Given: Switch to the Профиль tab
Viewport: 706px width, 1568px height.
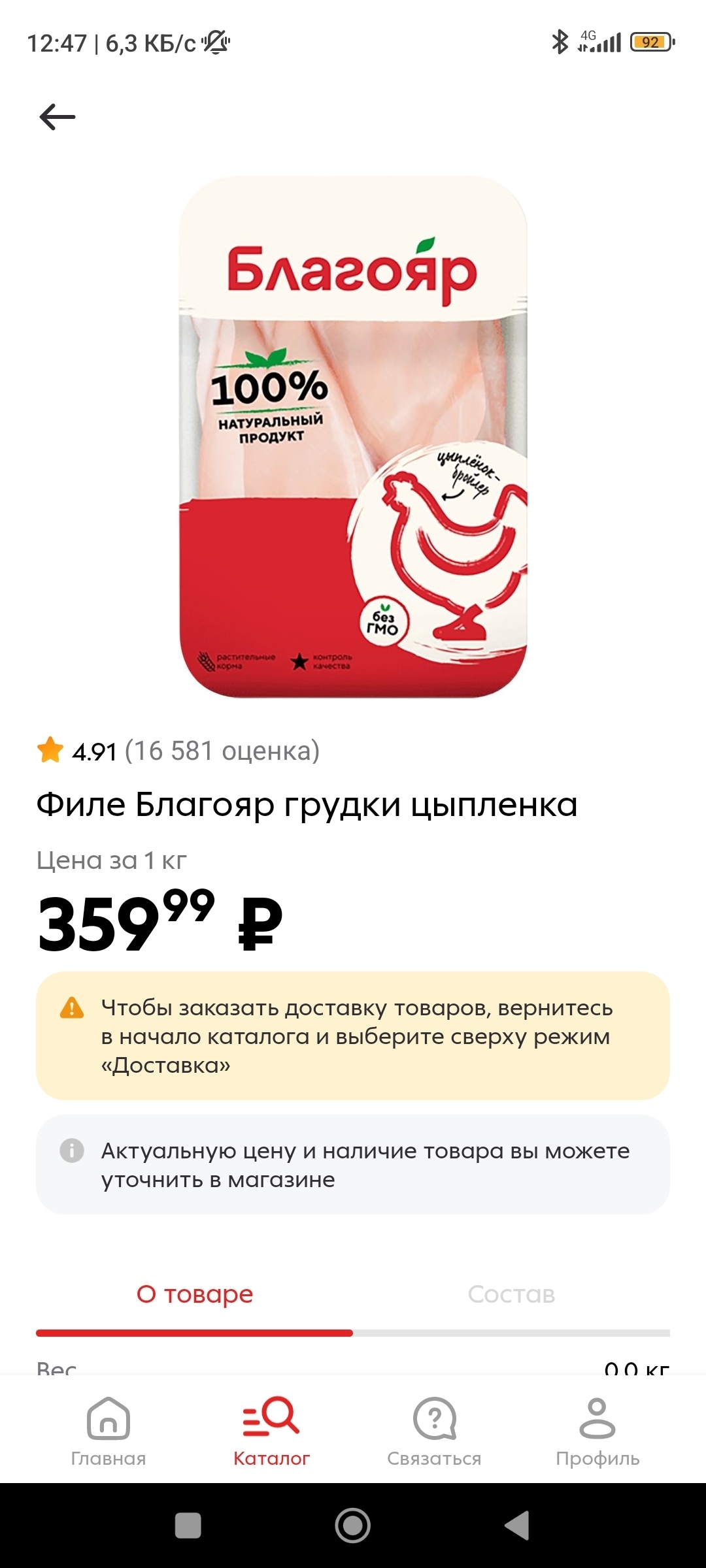Looking at the screenshot, I should [x=597, y=1431].
